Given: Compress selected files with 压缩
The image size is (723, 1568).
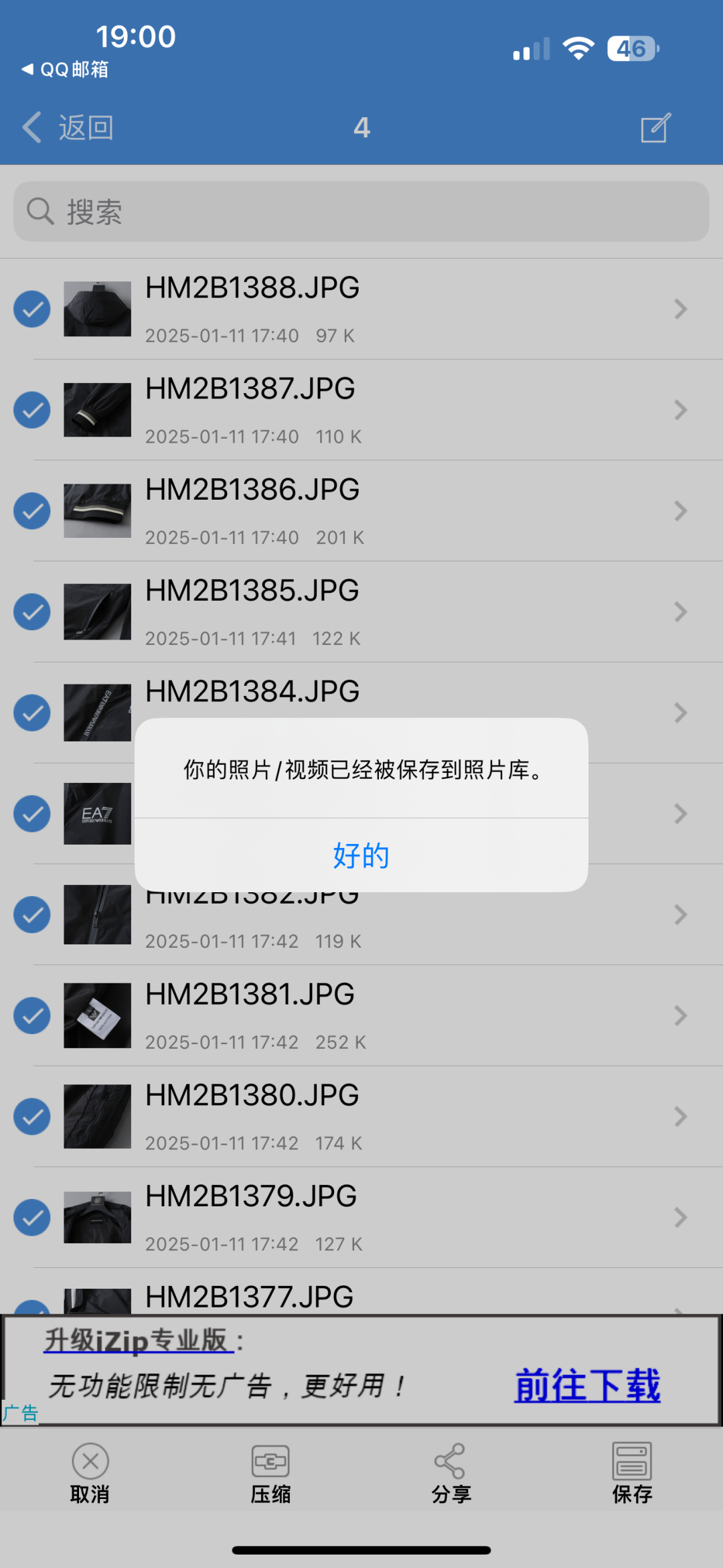Looking at the screenshot, I should (270, 1474).
